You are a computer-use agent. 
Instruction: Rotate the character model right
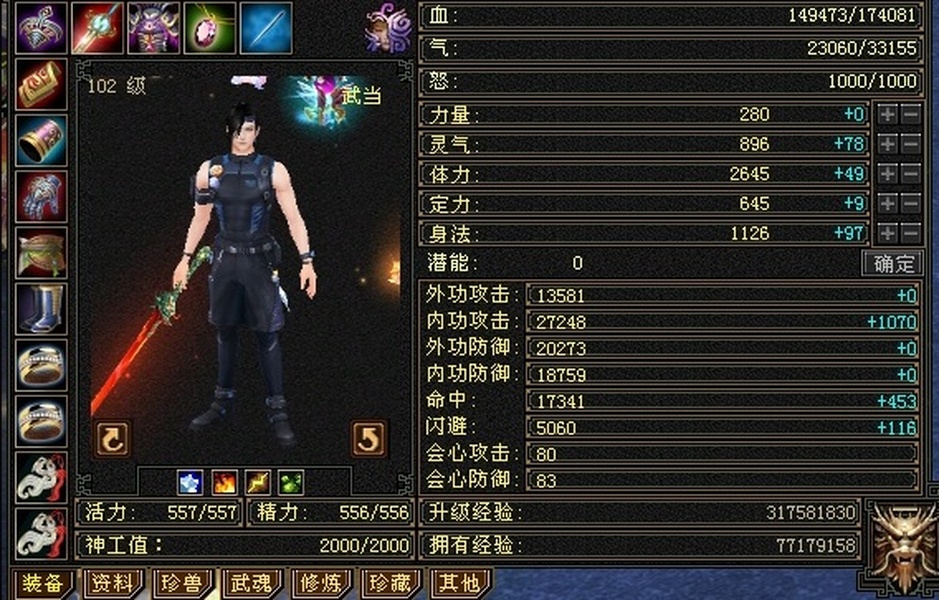(369, 439)
